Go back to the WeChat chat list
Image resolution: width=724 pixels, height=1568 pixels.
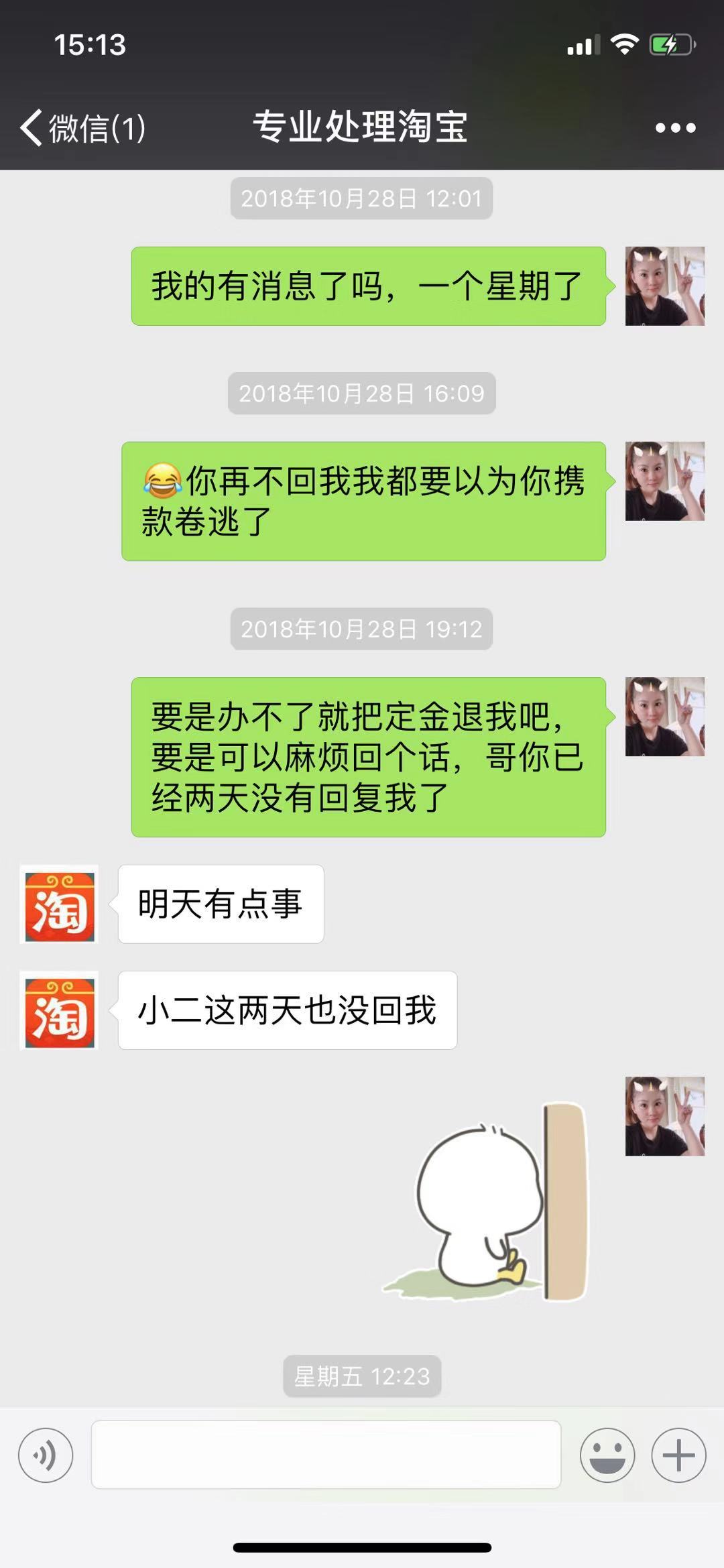80,127
